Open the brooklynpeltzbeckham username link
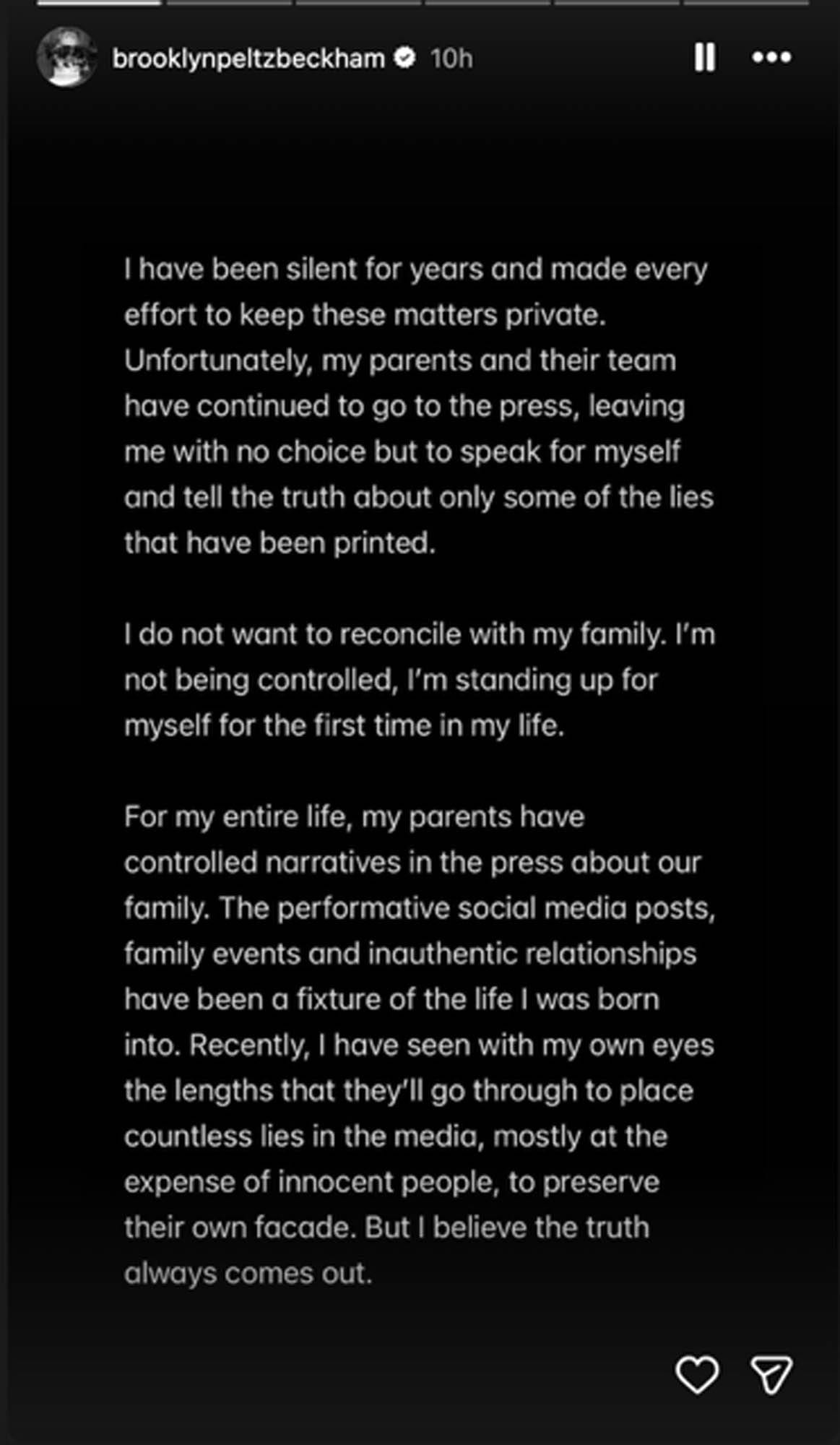The height and width of the screenshot is (1445, 840). [248, 59]
